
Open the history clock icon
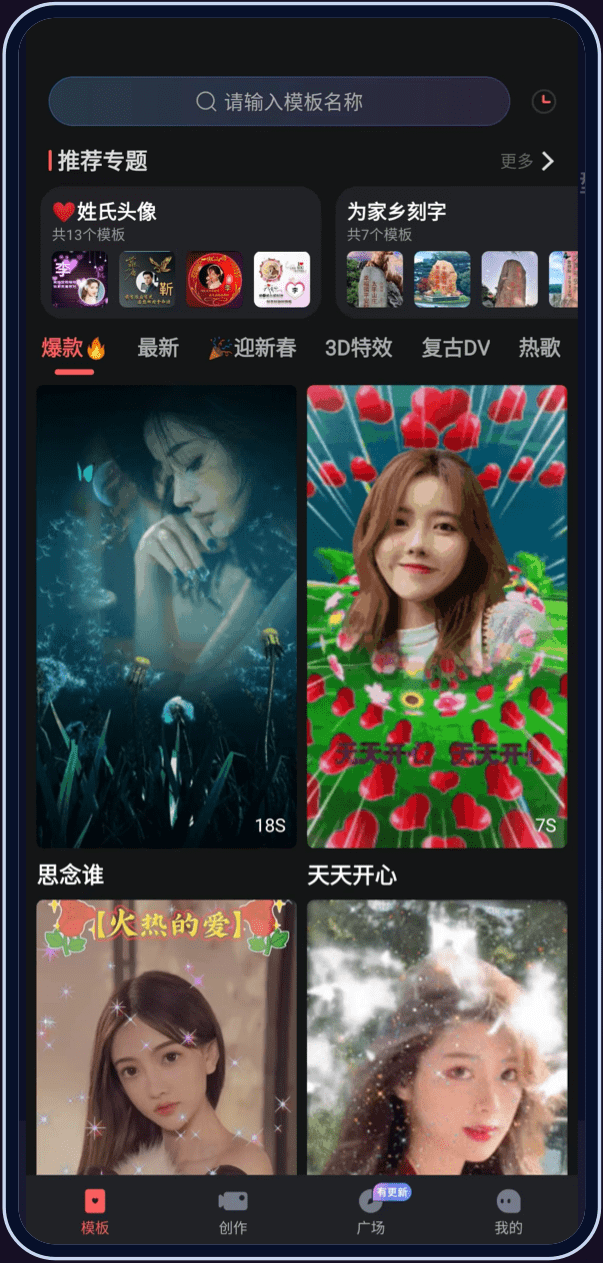tap(543, 101)
